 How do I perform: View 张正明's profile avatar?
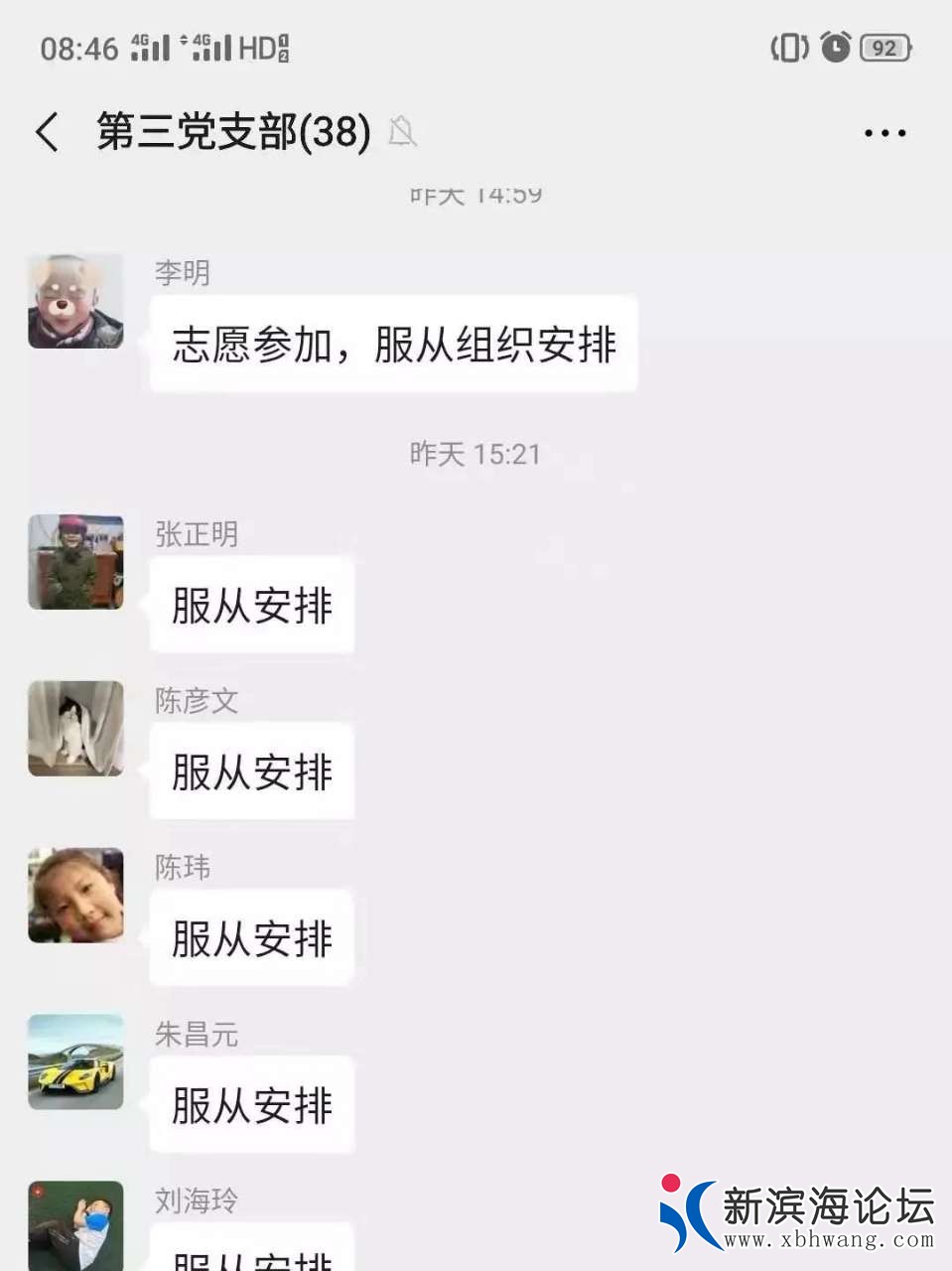75,562
